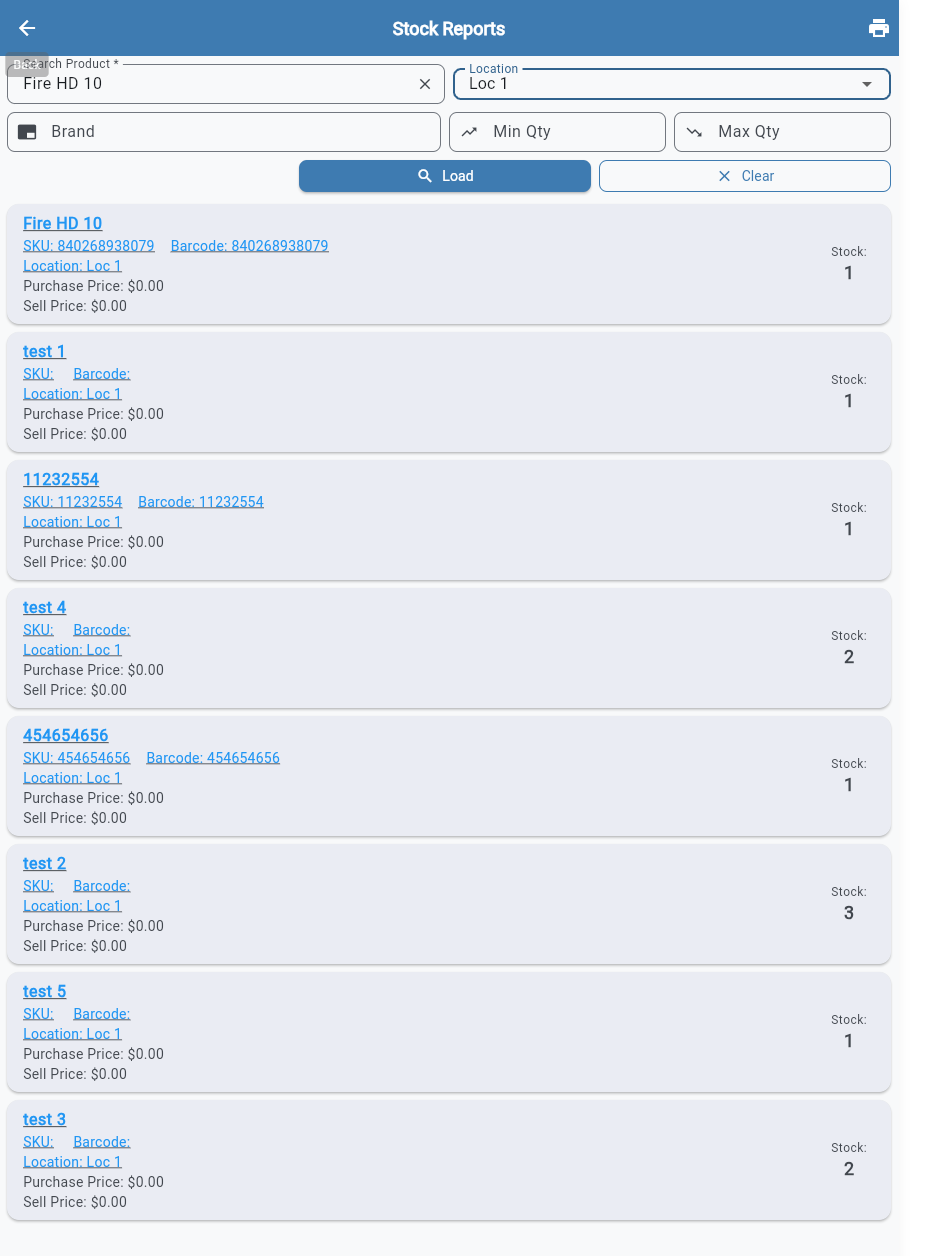Tap SKU 454654656 link
This screenshot has height=1256, width=927.
point(77,758)
